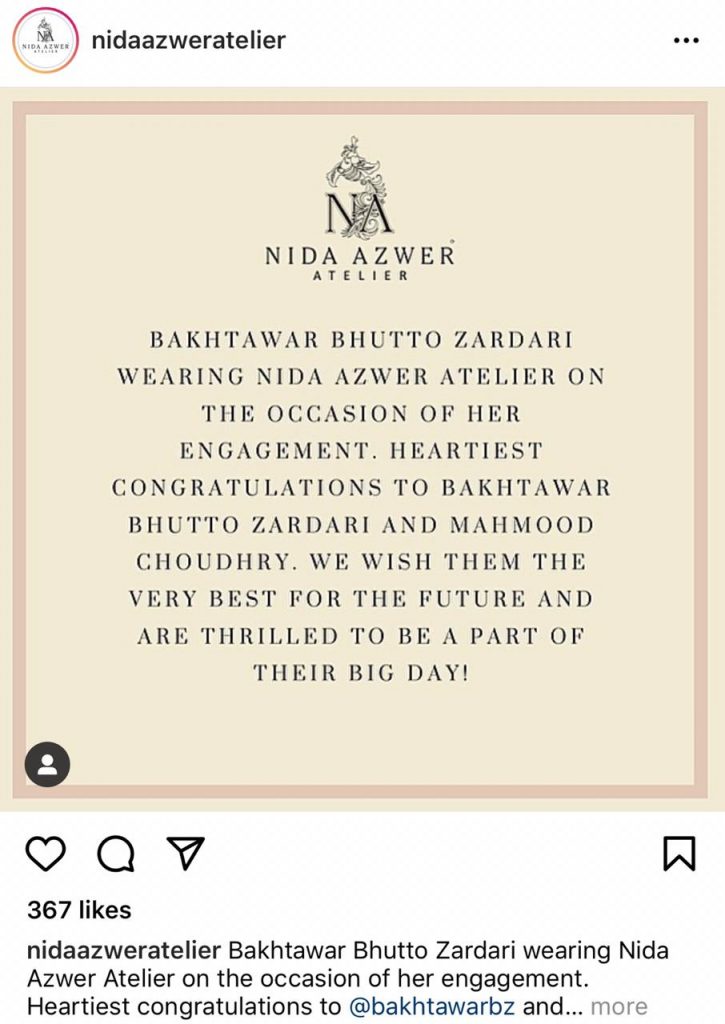Show tagged people on the post image
Viewport: 725px width, 1024px height.
coord(47,765)
